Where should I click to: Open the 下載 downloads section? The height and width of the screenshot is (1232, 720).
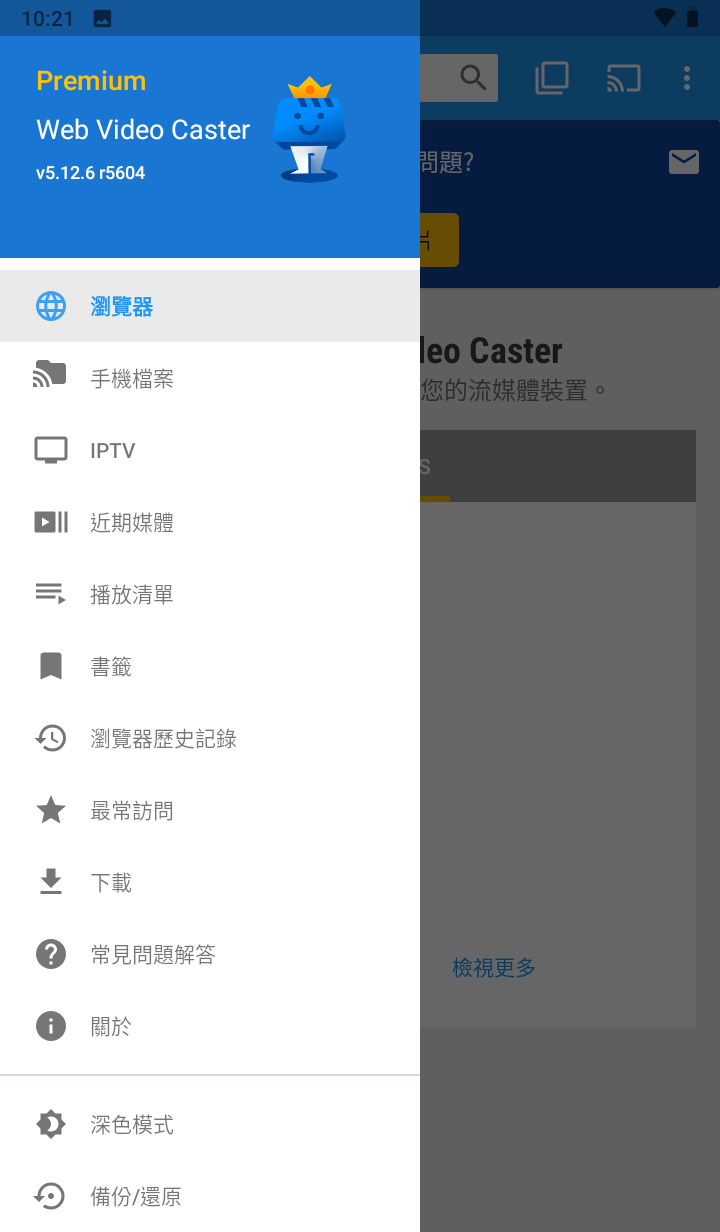pyautogui.click(x=110, y=882)
